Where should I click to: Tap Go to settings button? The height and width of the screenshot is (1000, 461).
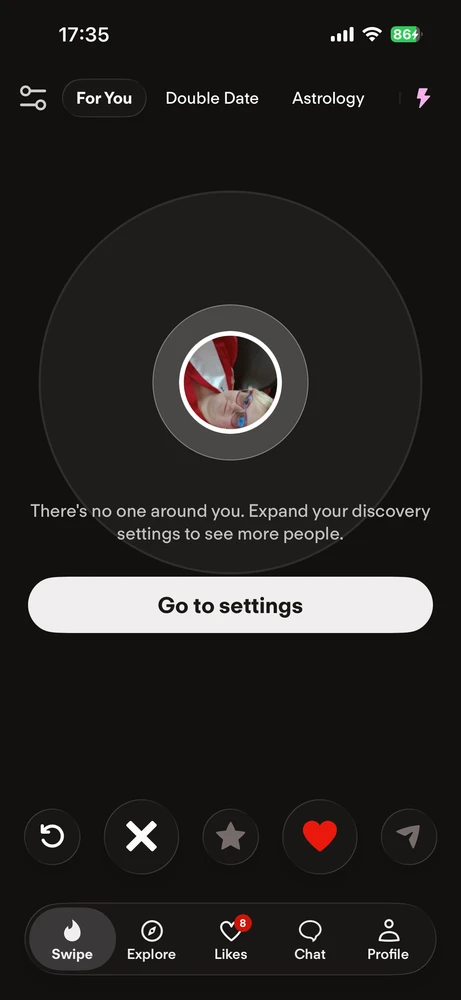230,605
